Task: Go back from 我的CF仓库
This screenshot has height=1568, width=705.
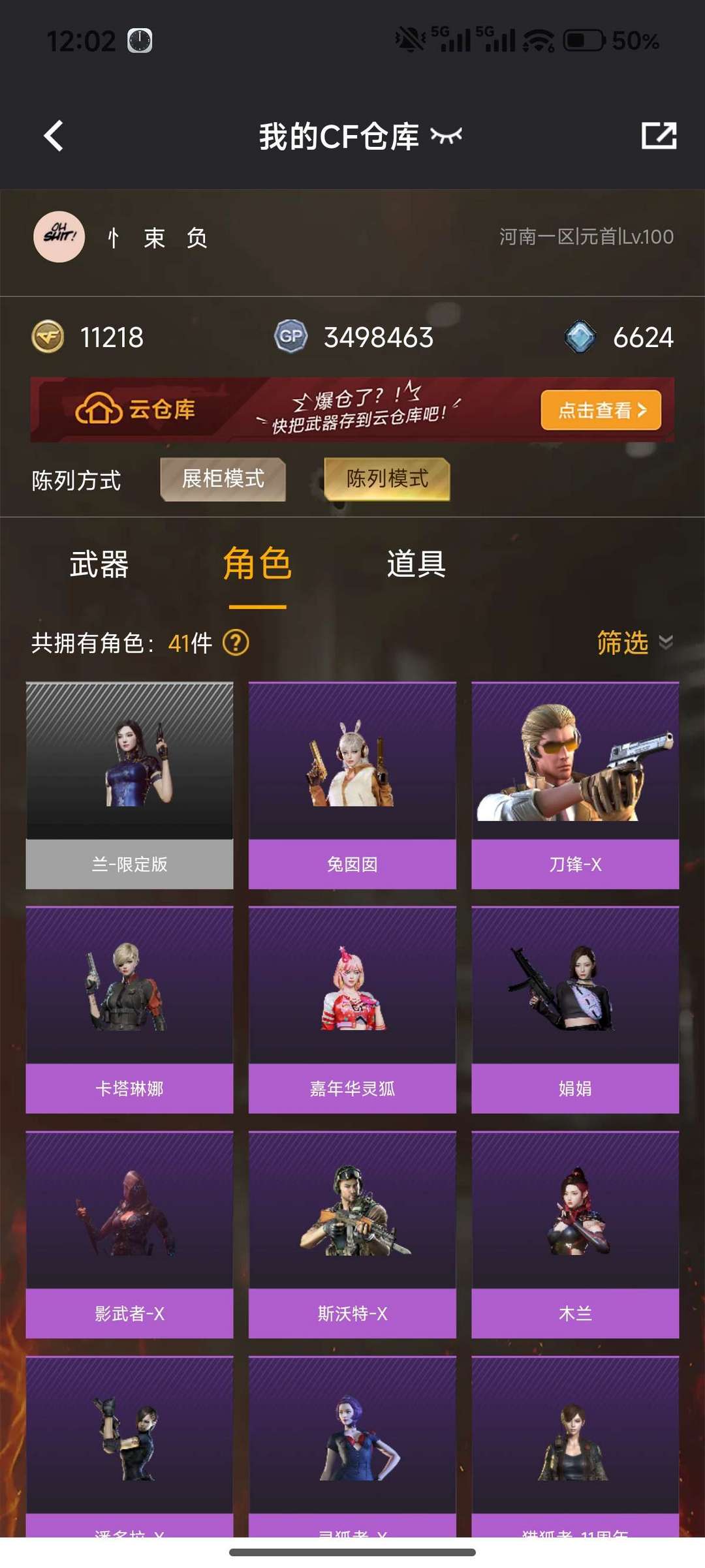Action: click(x=54, y=136)
